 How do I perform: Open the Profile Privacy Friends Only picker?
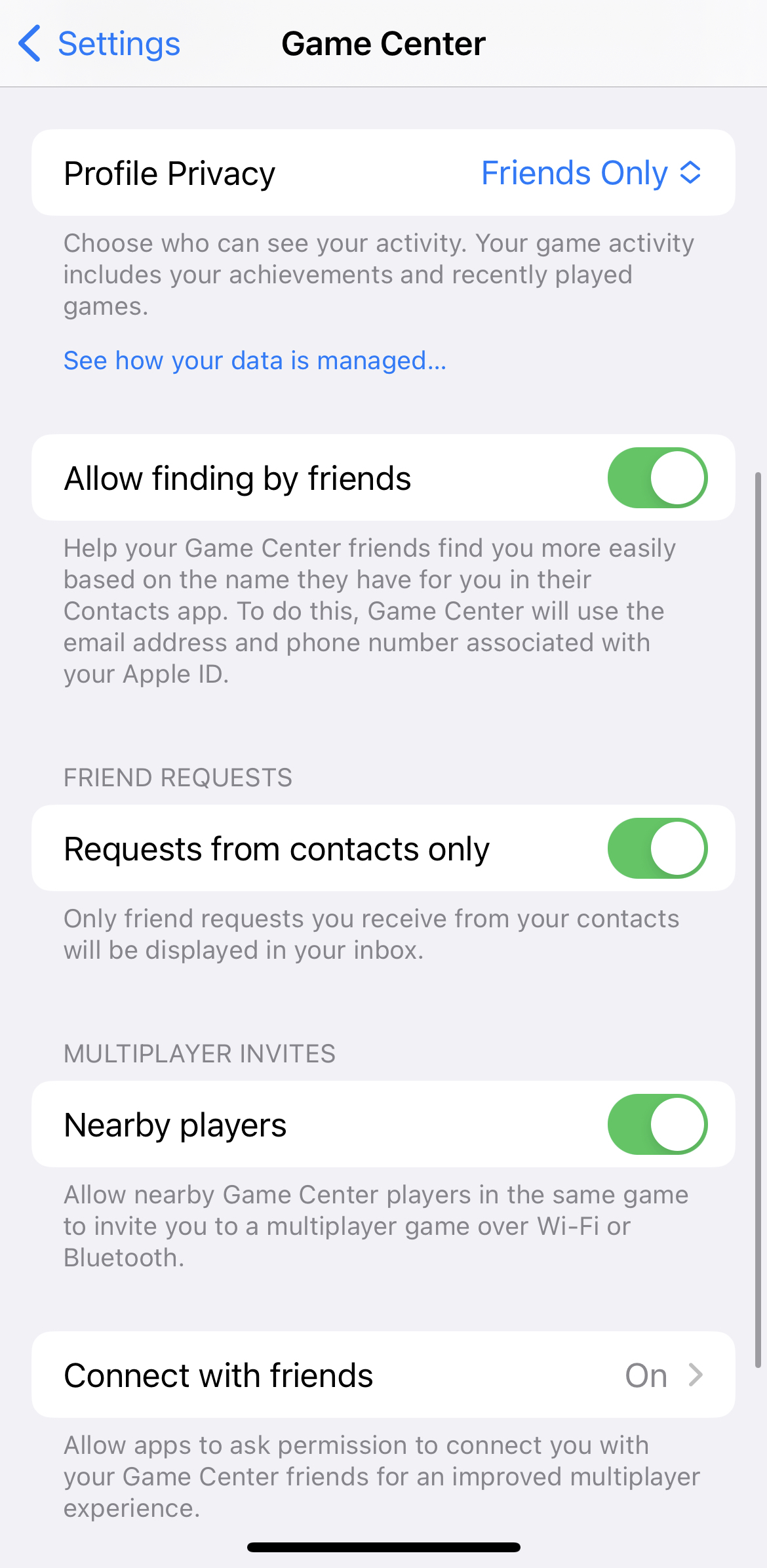point(591,173)
